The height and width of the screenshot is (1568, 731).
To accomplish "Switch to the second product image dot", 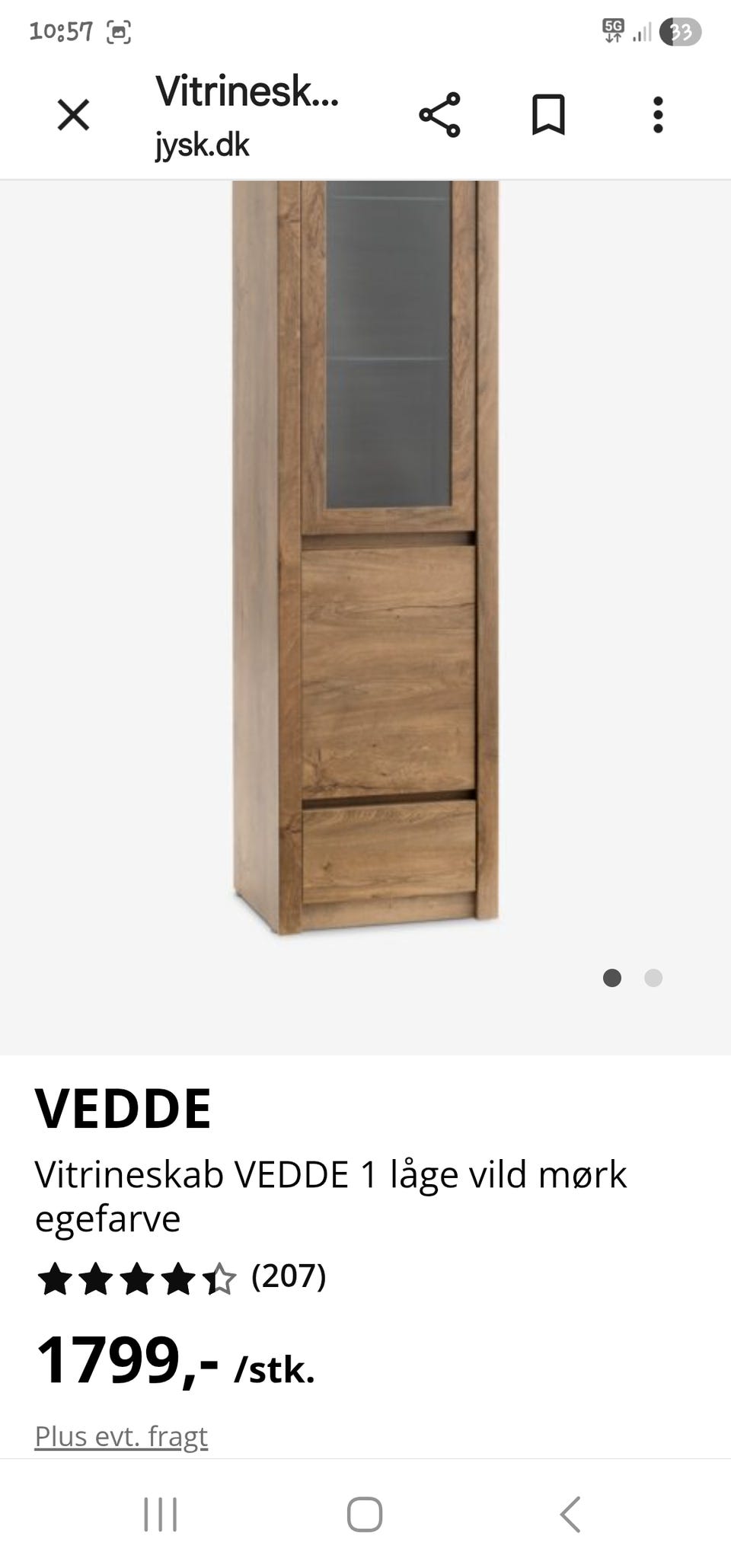I will pos(653,978).
